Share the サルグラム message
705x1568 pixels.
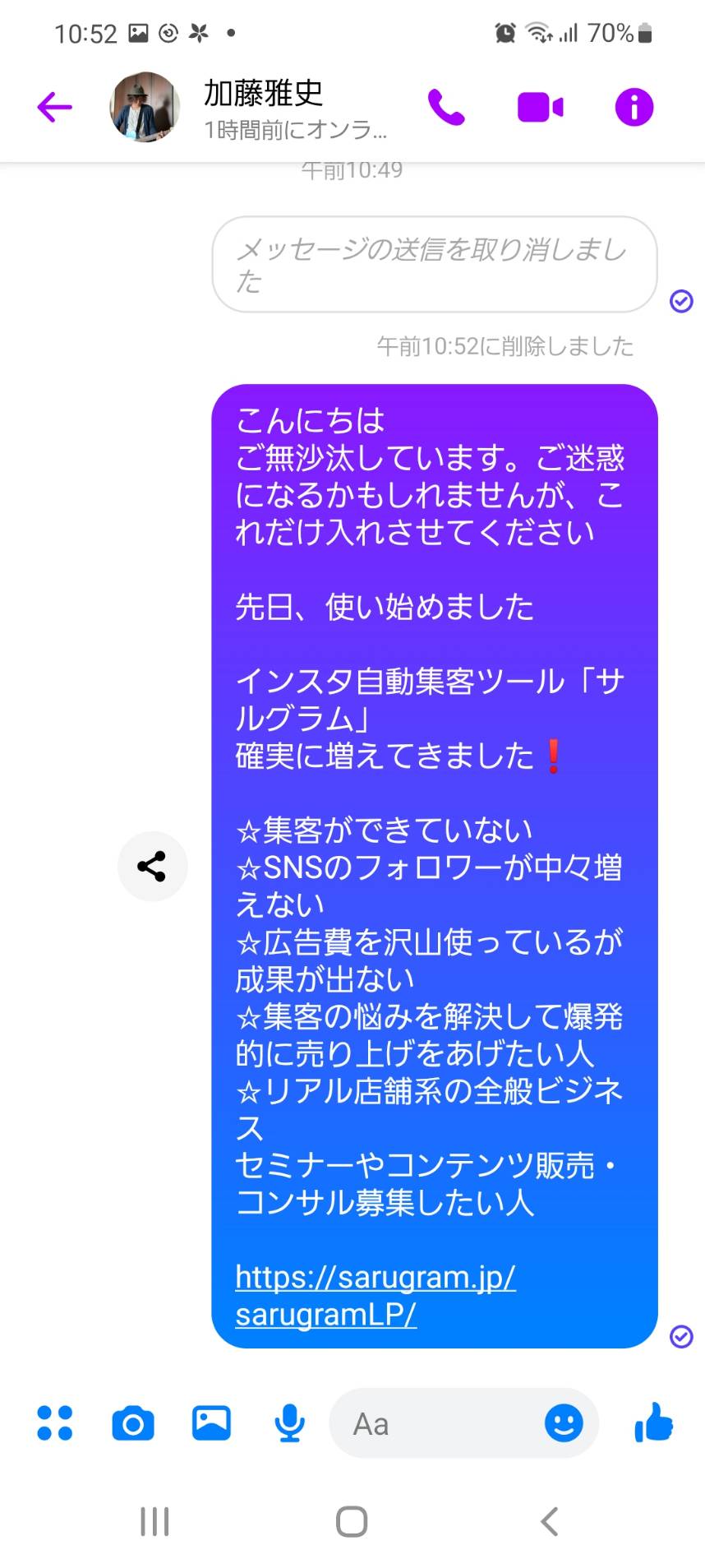click(x=152, y=866)
